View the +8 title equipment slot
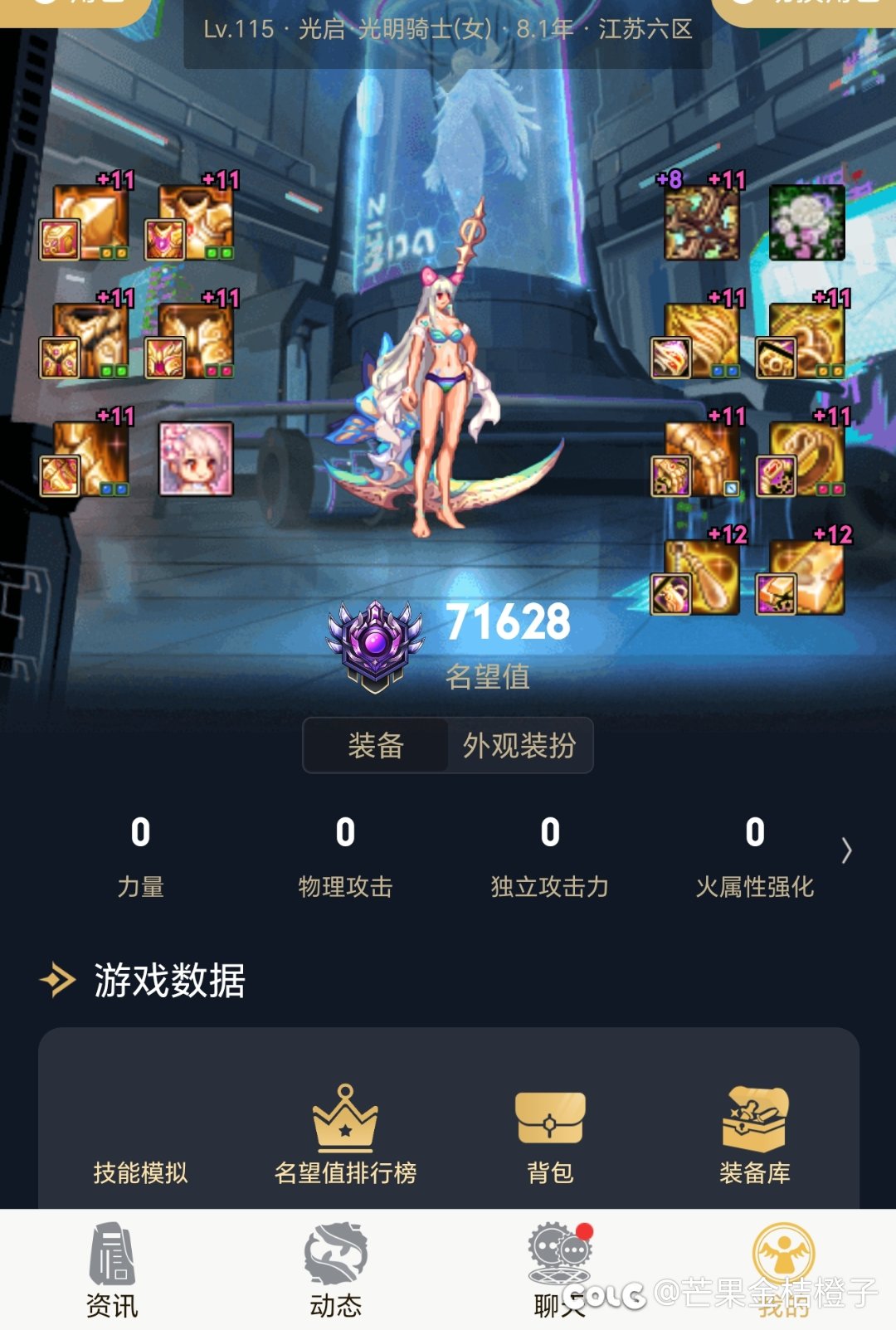The height and width of the screenshot is (1330, 896). pyautogui.click(x=701, y=222)
